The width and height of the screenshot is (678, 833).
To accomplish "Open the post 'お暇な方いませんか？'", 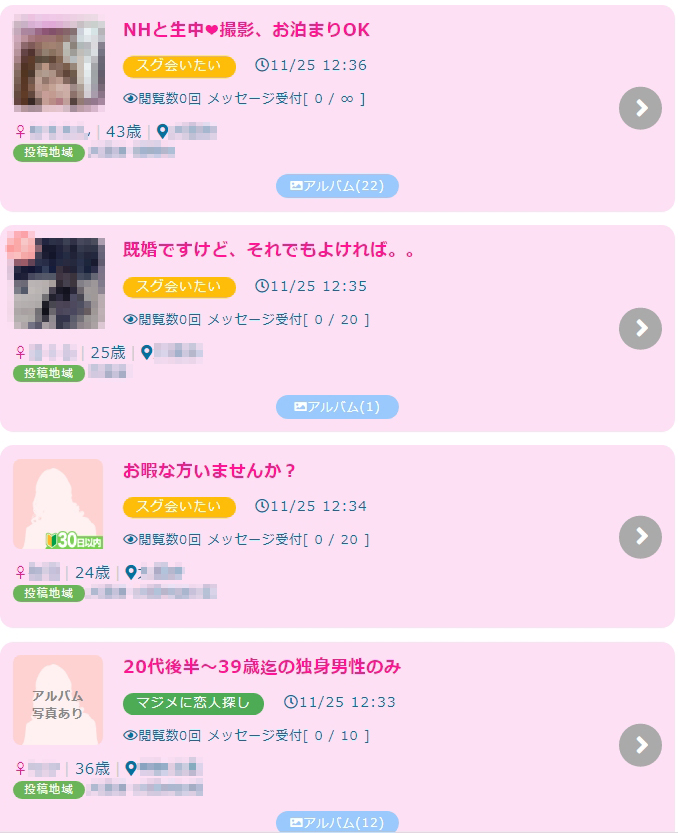I will [210, 470].
